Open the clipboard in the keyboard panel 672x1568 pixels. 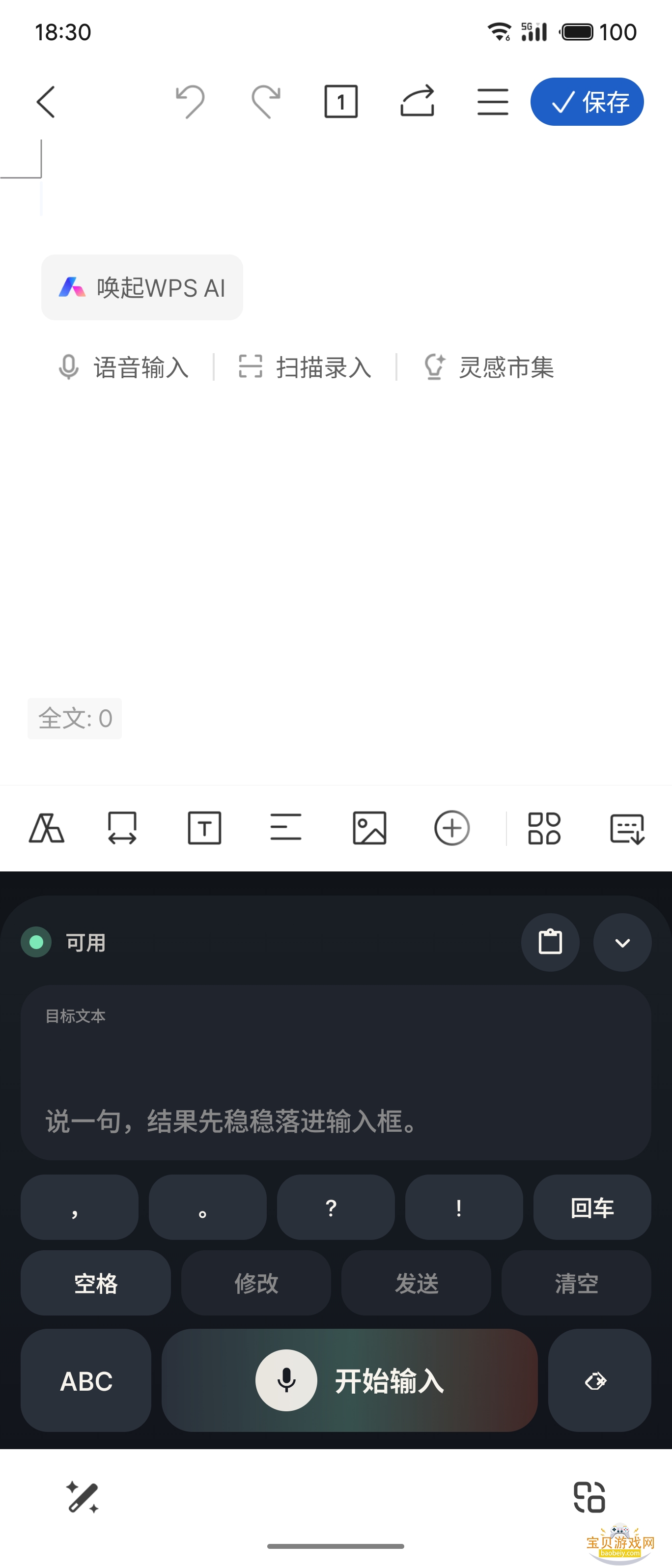click(550, 942)
